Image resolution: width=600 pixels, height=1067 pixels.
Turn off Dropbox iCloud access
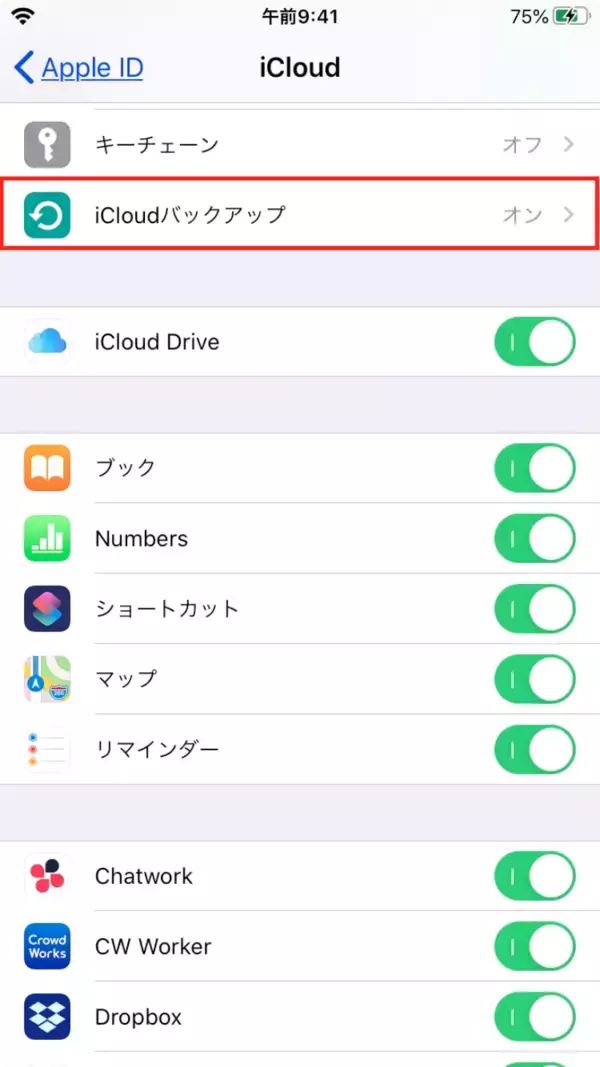(535, 1018)
